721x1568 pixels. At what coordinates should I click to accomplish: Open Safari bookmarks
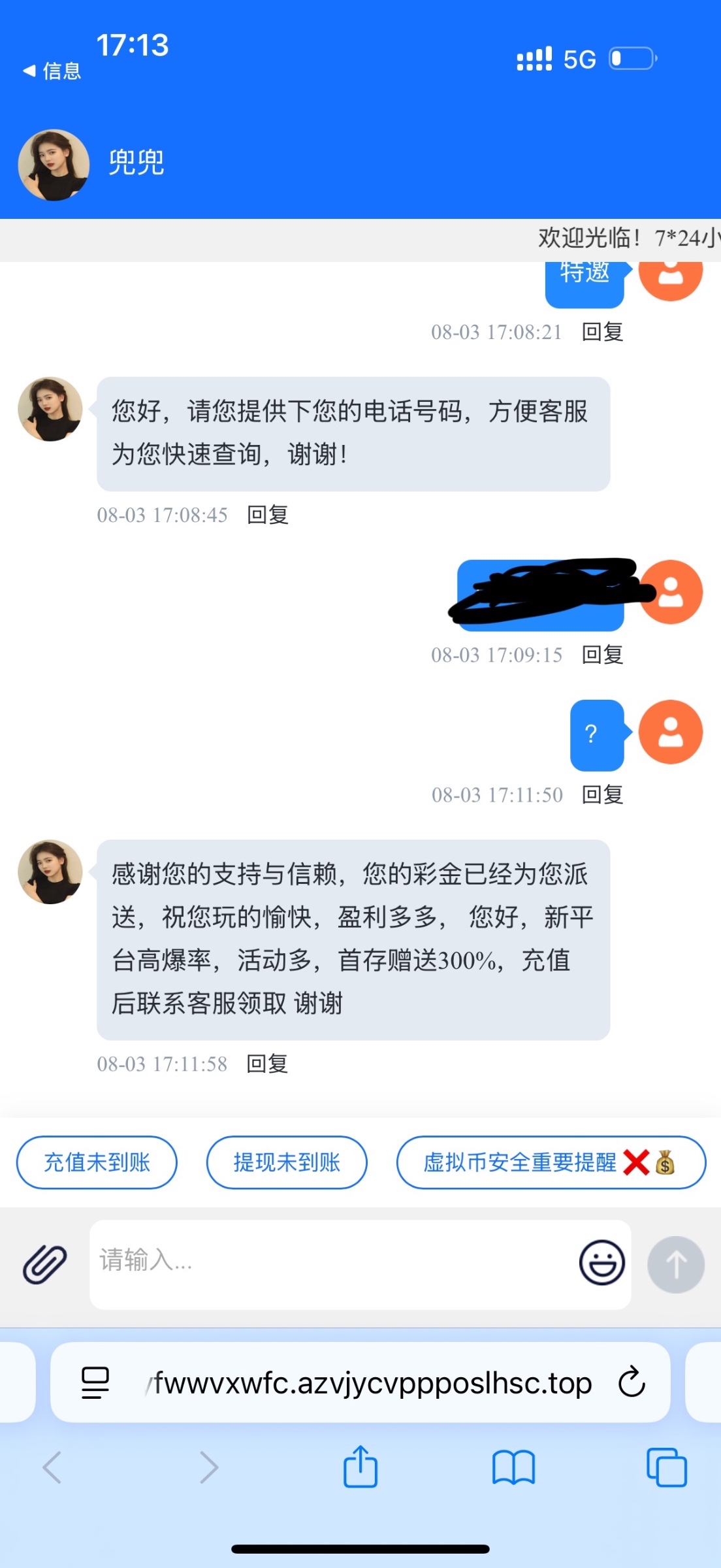513,1467
